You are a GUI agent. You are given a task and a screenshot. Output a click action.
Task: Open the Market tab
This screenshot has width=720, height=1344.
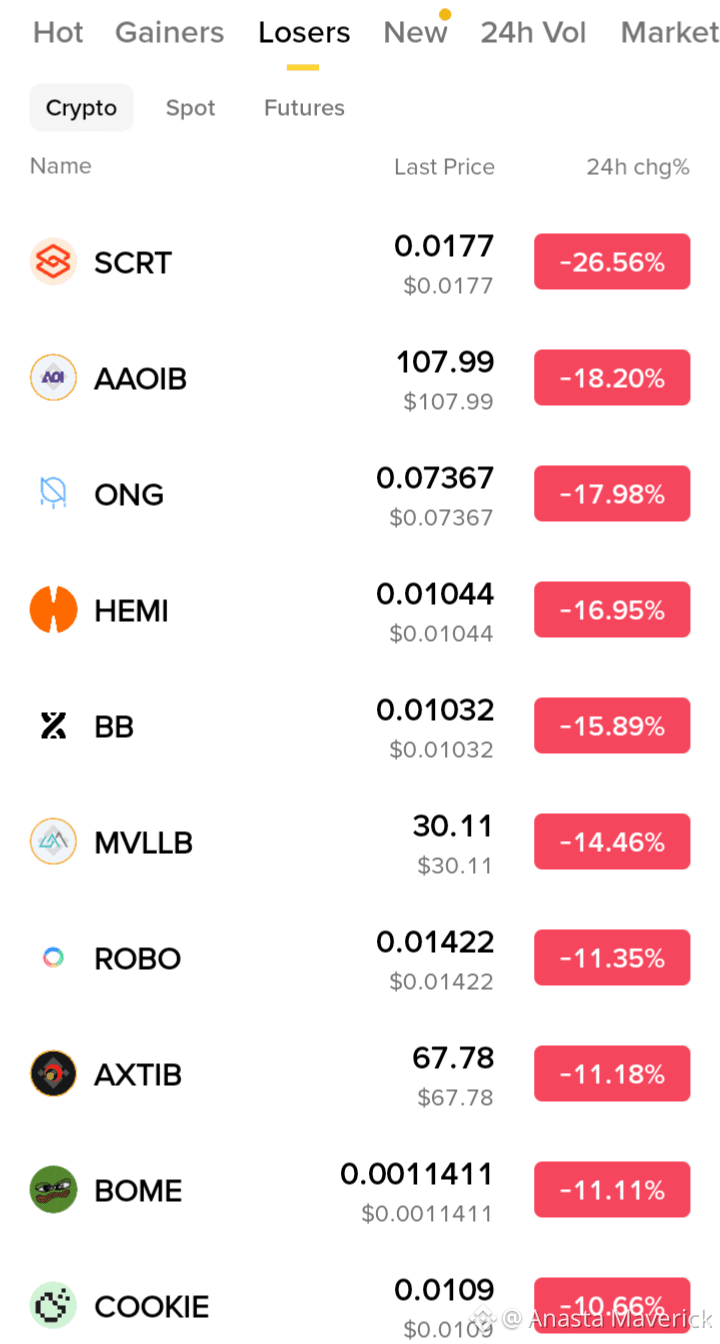coord(669,33)
